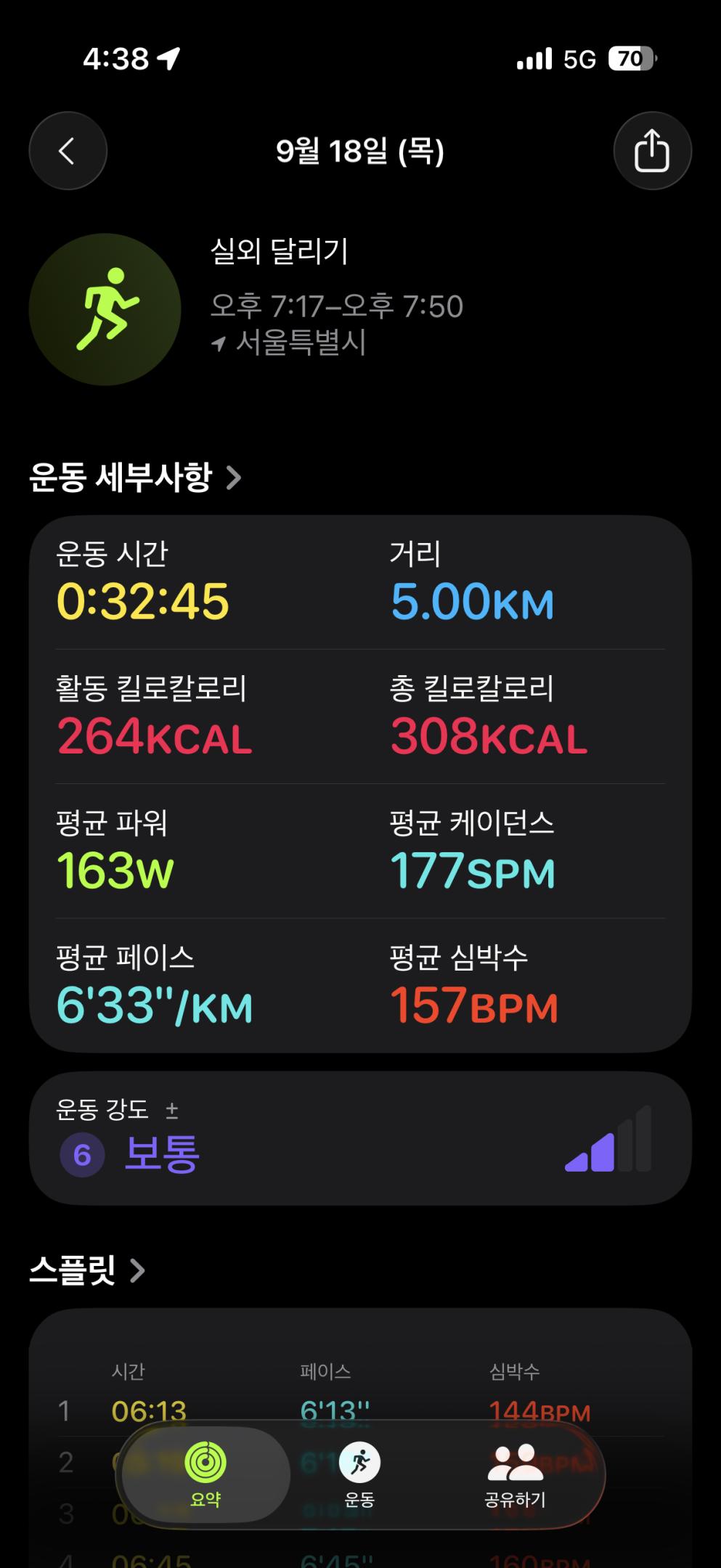Open the 운동 강도 effort card
This screenshot has width=721, height=1568.
click(x=360, y=1138)
